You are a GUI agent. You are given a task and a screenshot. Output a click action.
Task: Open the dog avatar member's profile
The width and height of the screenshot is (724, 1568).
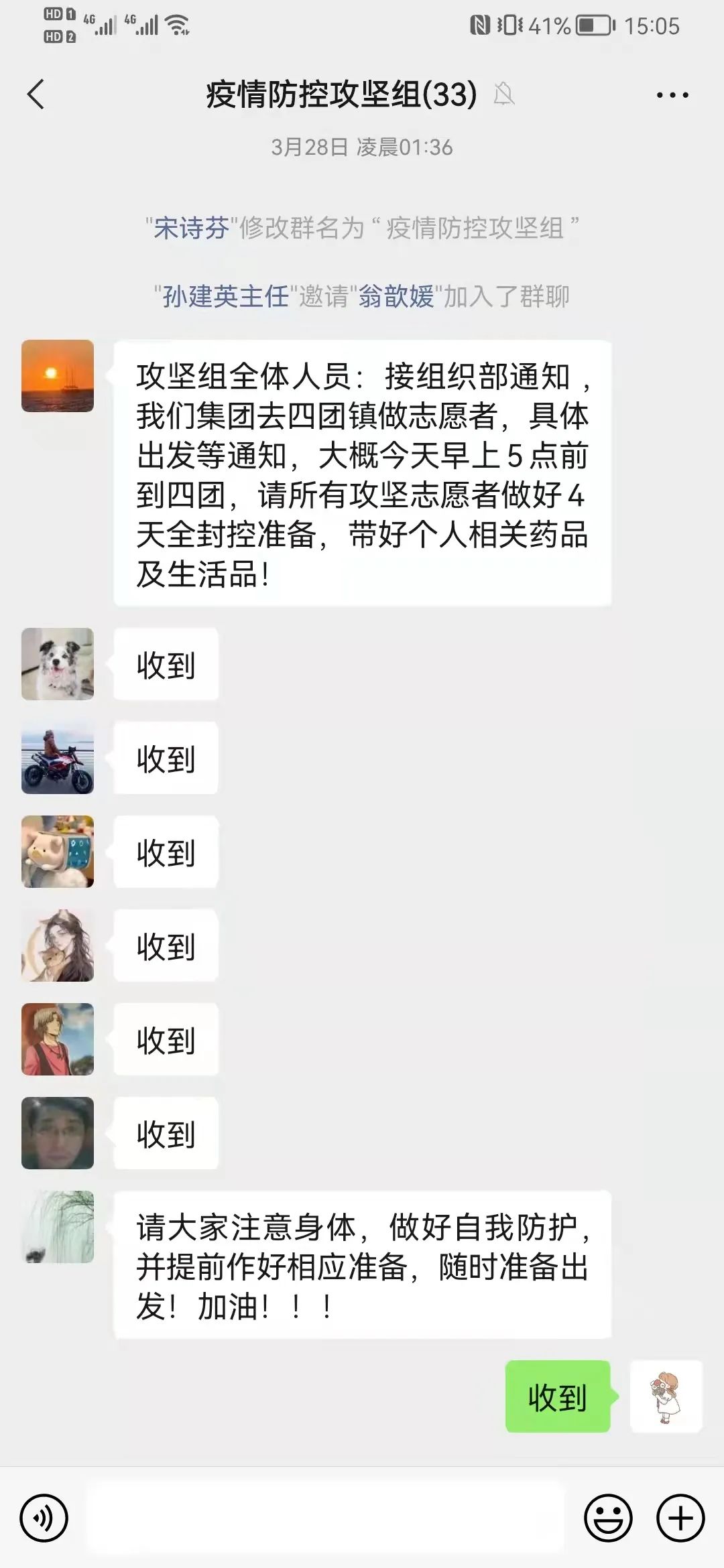58,664
